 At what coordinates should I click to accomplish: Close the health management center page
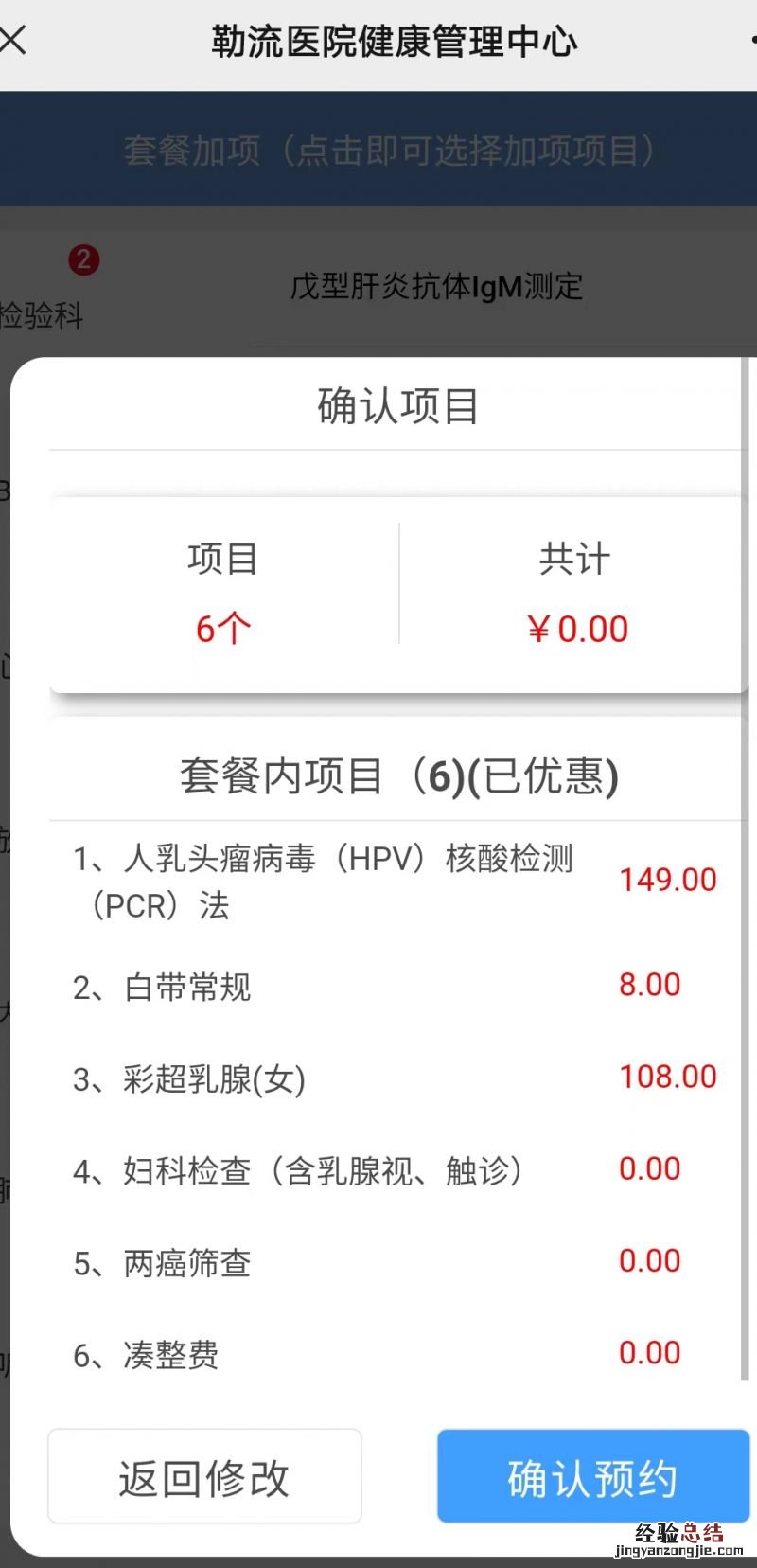click(13, 41)
